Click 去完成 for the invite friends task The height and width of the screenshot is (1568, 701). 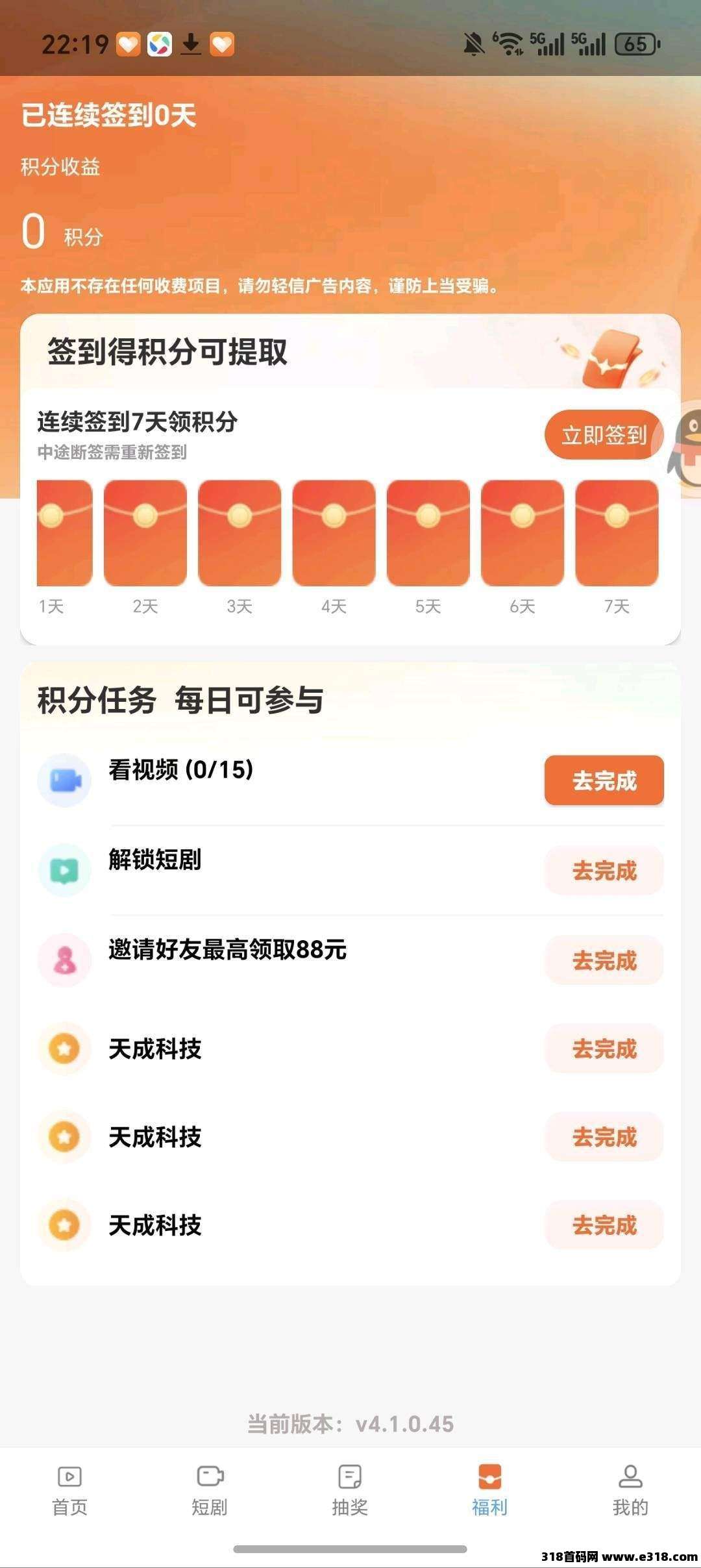(x=604, y=960)
